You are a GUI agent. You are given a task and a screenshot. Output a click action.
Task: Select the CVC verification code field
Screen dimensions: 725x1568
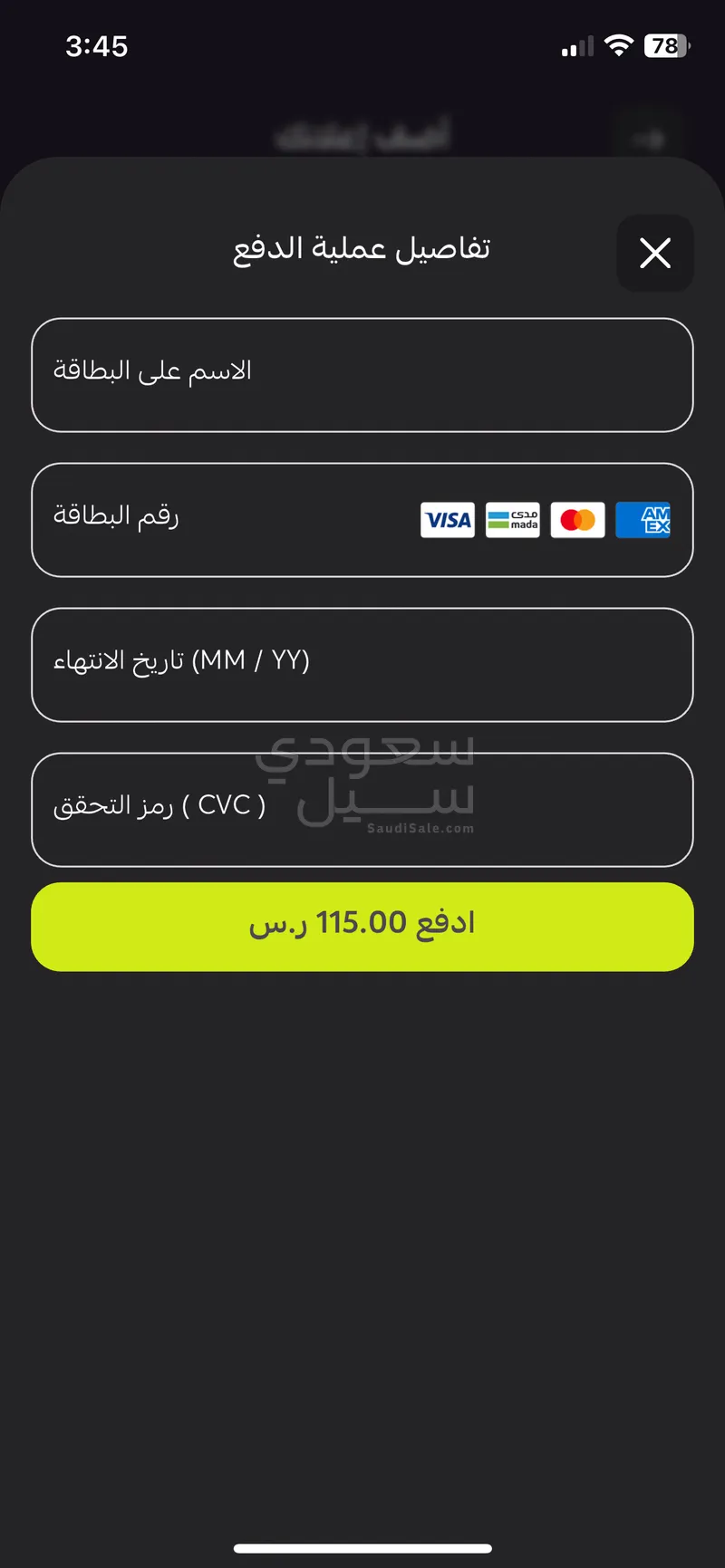[362, 809]
